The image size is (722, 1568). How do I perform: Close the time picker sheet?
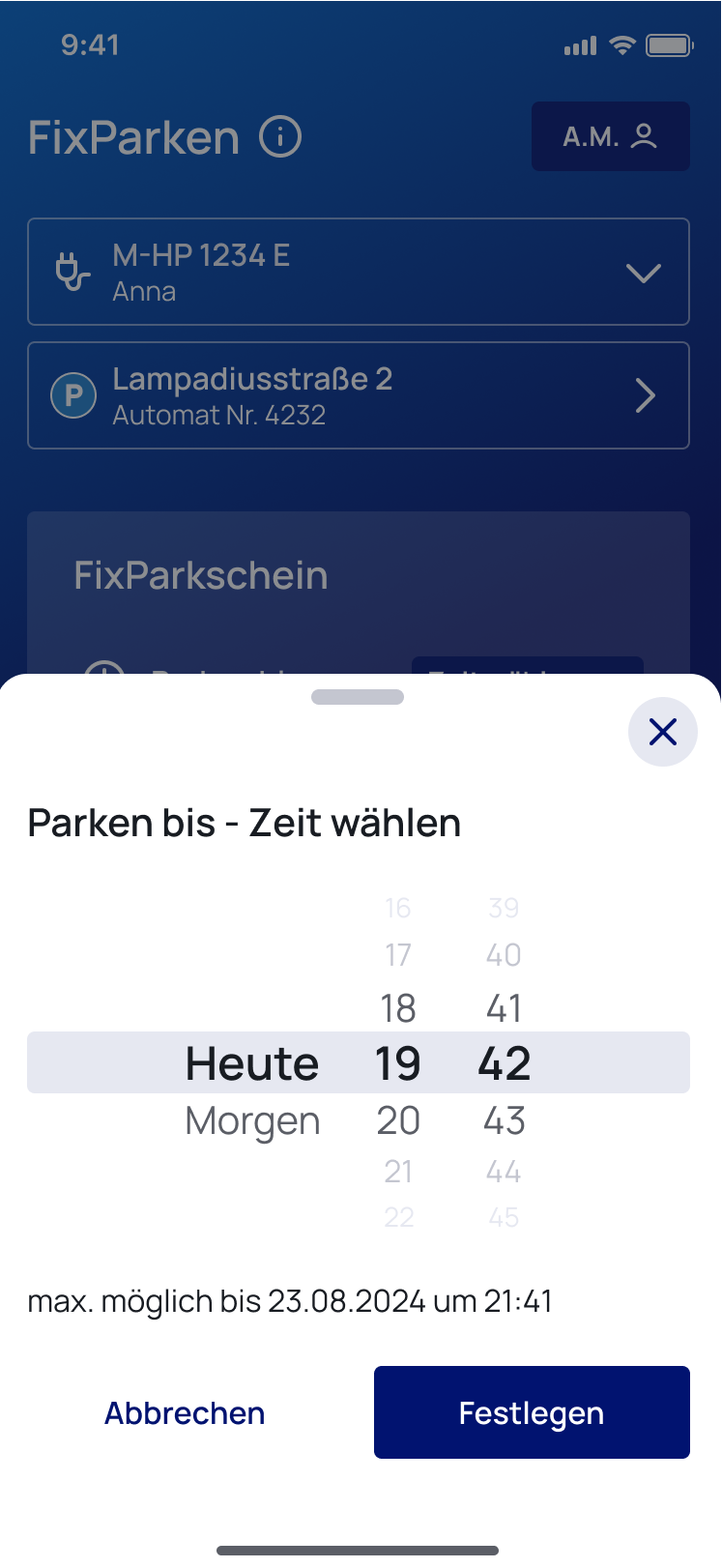(x=662, y=732)
